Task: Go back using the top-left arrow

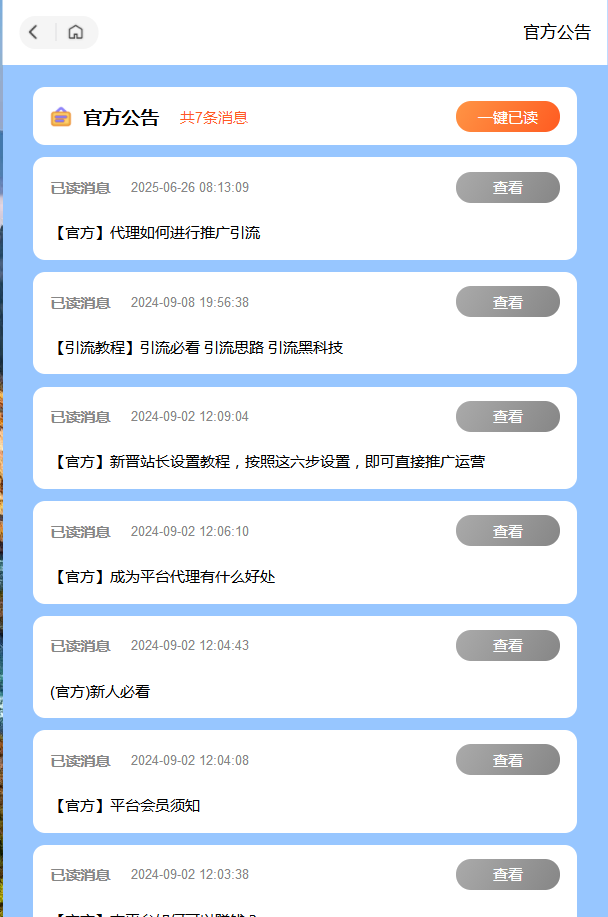Action: pos(34,32)
